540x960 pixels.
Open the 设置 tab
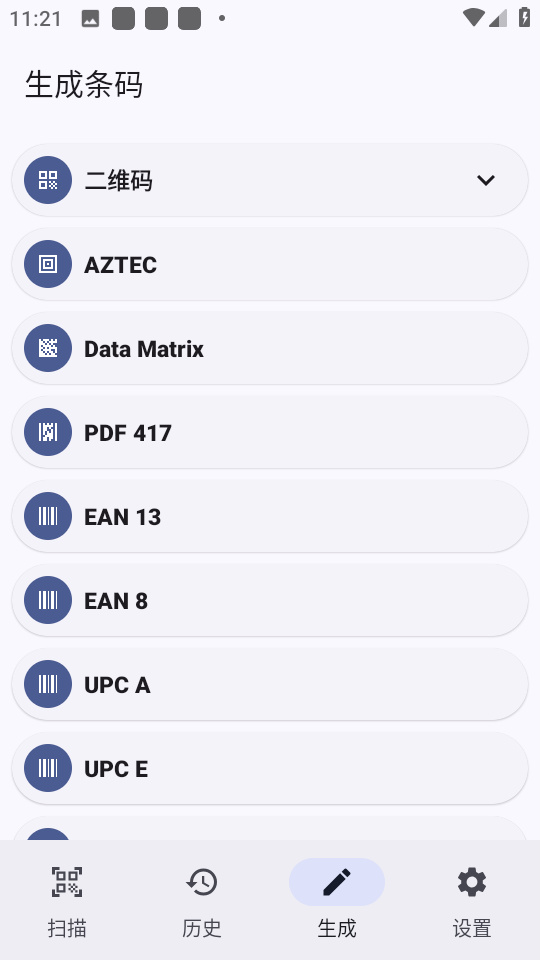point(472,901)
